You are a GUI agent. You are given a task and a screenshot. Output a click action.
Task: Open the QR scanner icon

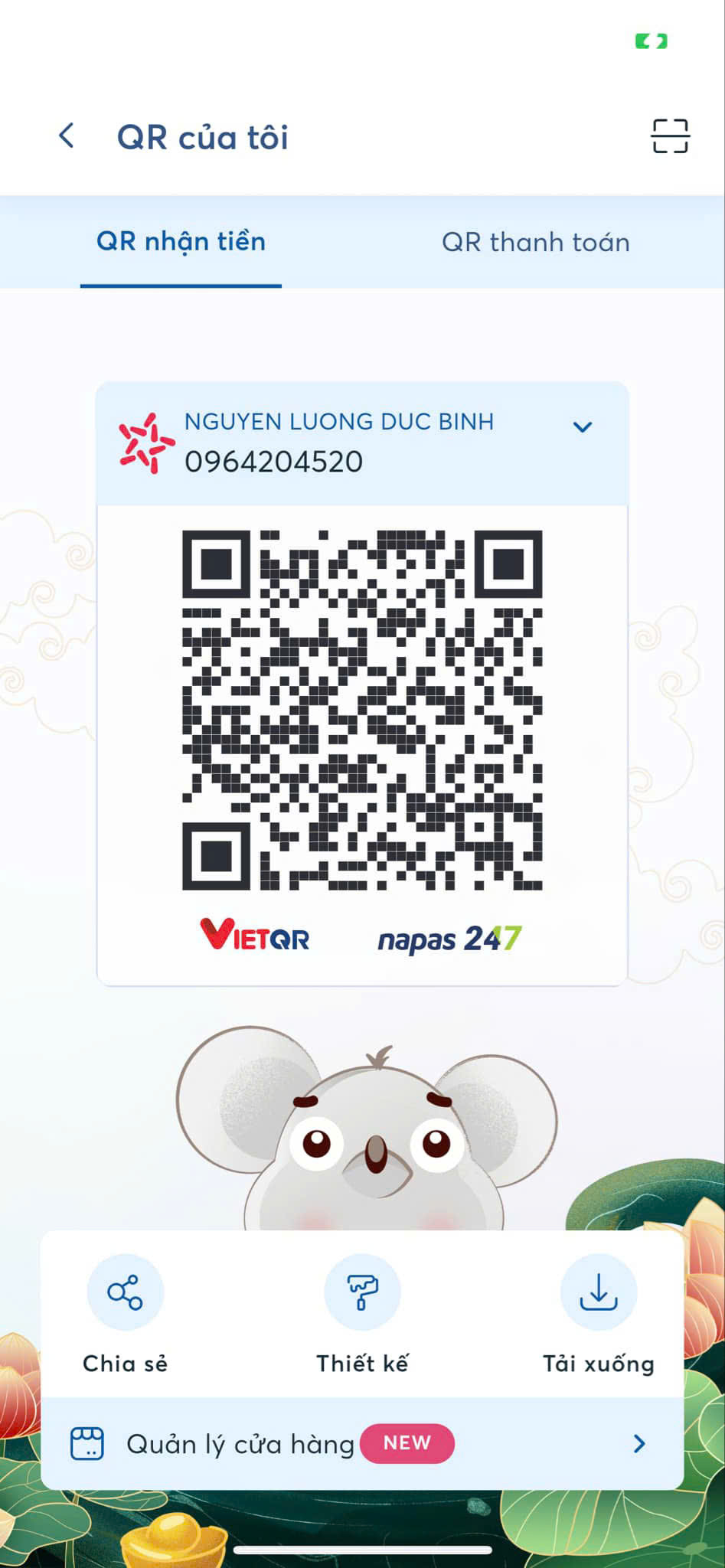tap(670, 136)
